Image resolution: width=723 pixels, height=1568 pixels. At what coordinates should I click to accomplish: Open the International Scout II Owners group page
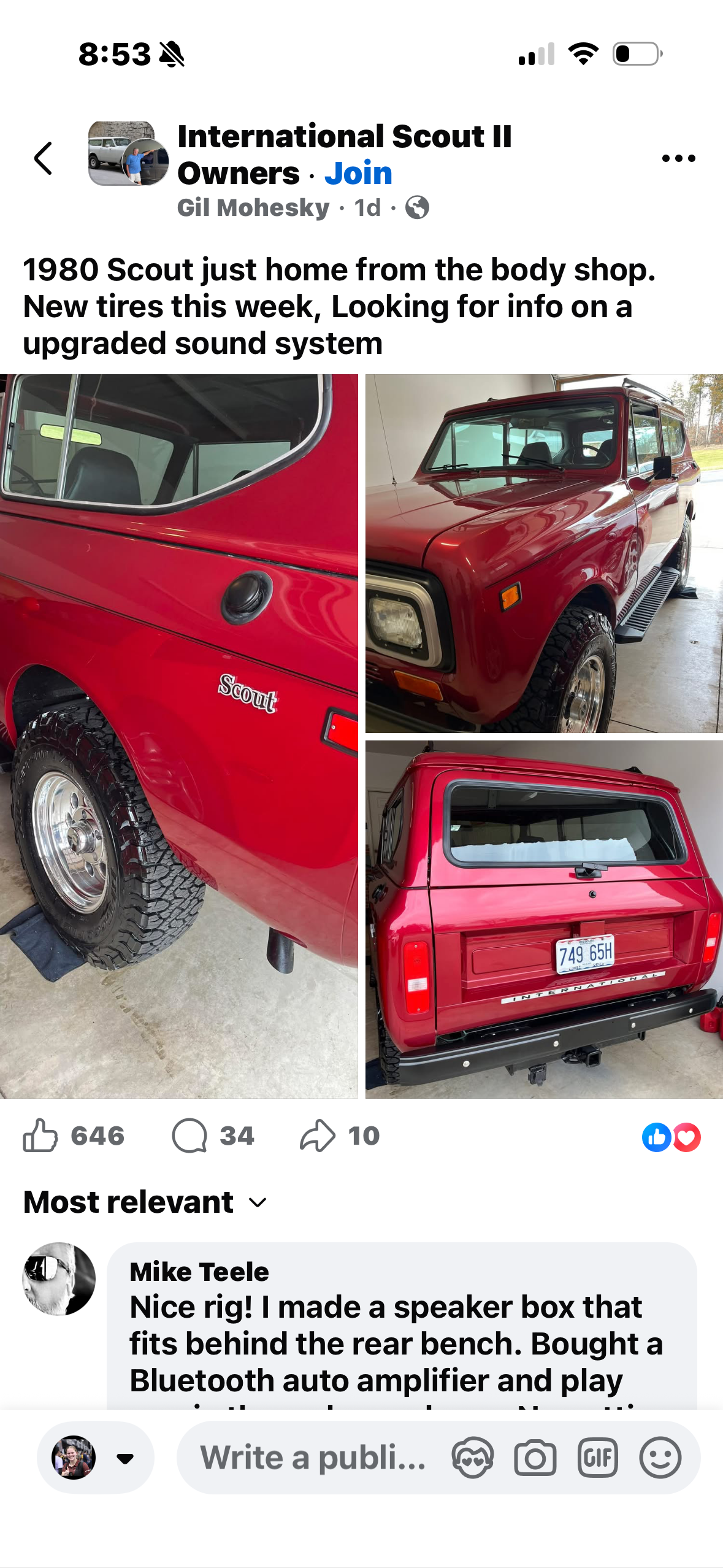coord(343,137)
